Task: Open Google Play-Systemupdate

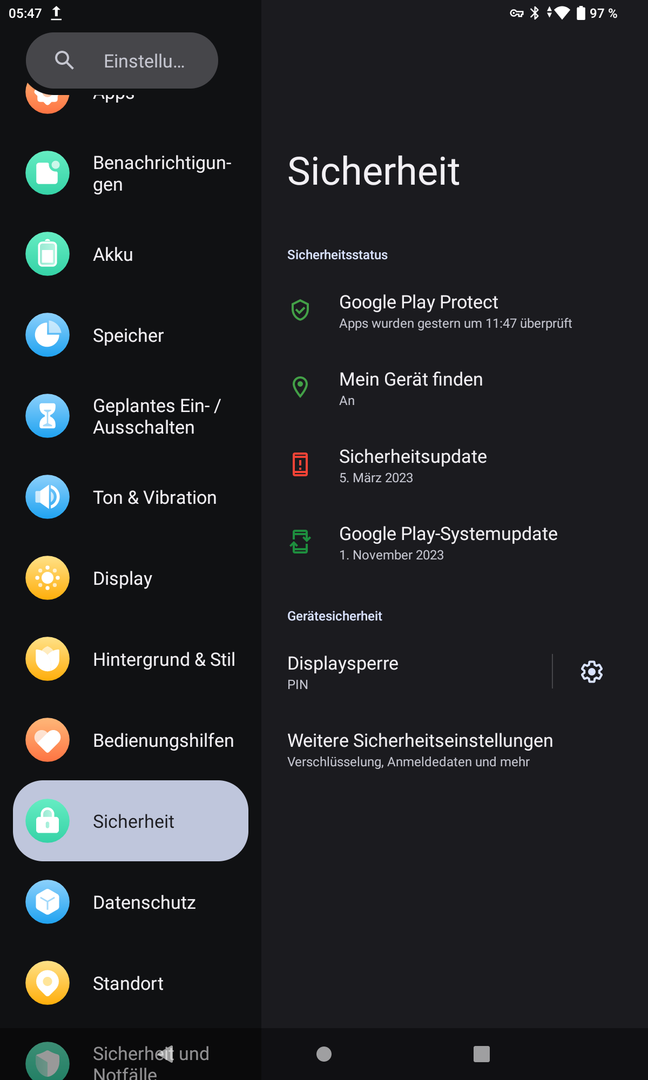Action: point(450,543)
